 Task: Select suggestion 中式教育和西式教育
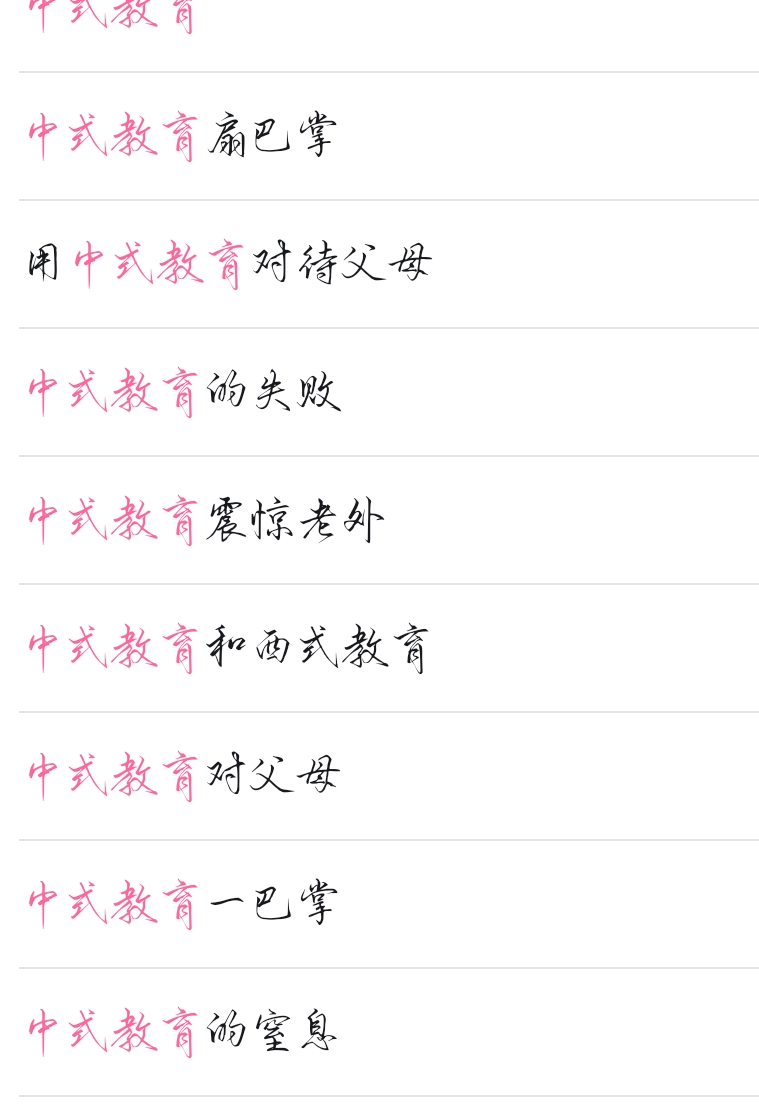(228, 648)
